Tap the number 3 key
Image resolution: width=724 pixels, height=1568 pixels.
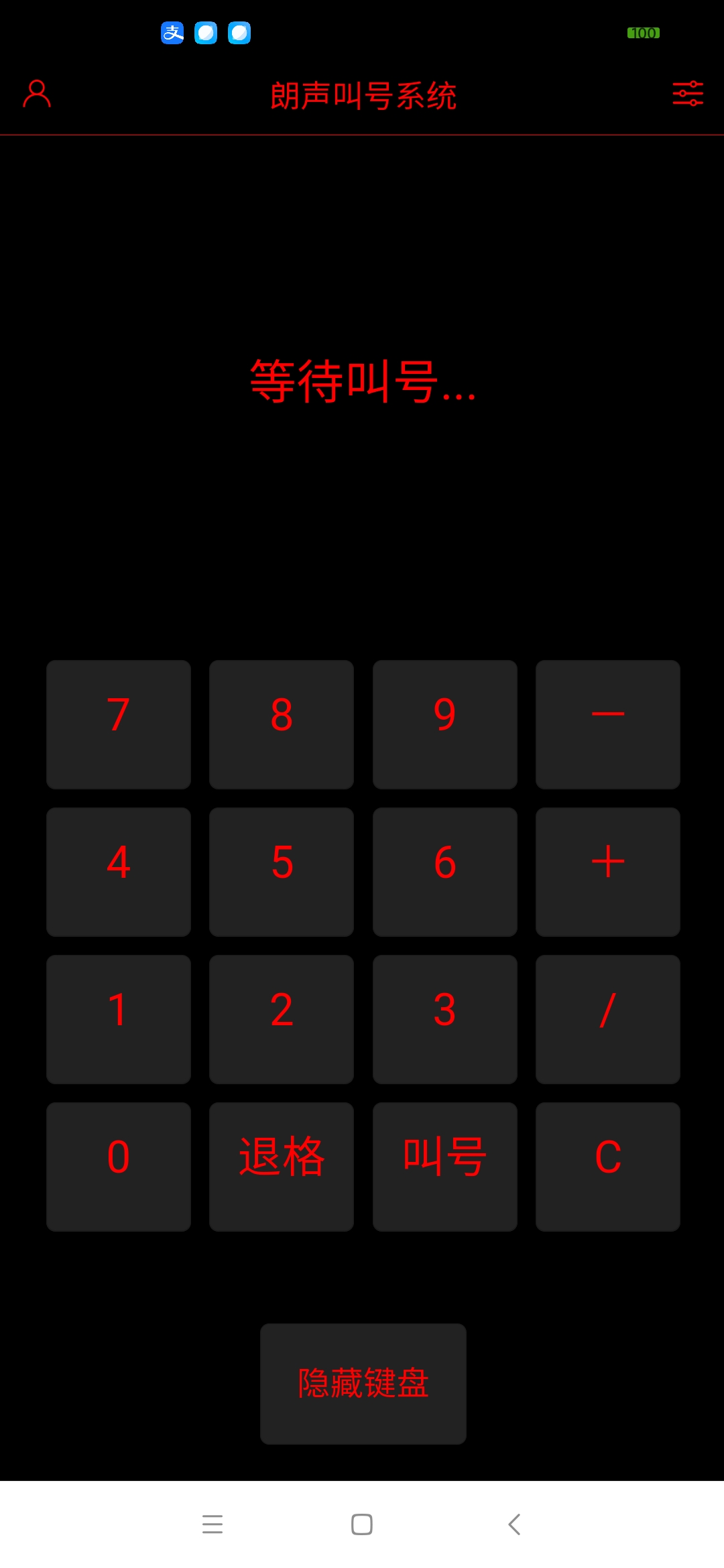(x=445, y=1019)
